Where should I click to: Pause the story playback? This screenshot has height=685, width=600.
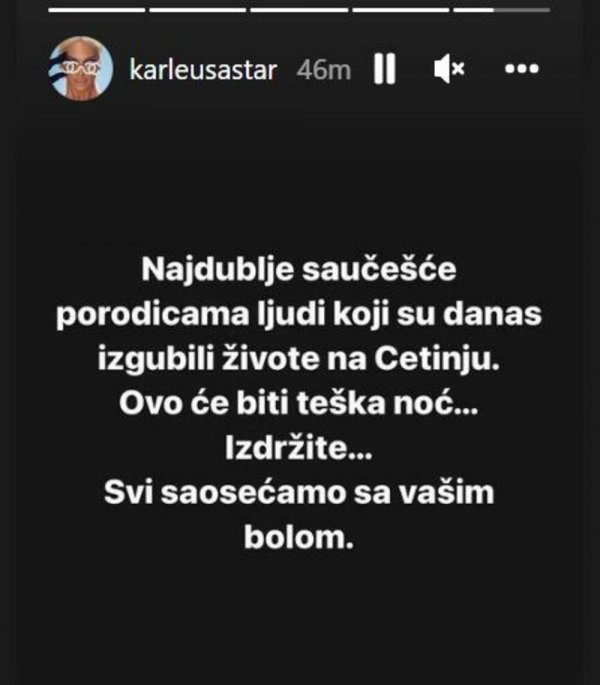pos(385,69)
